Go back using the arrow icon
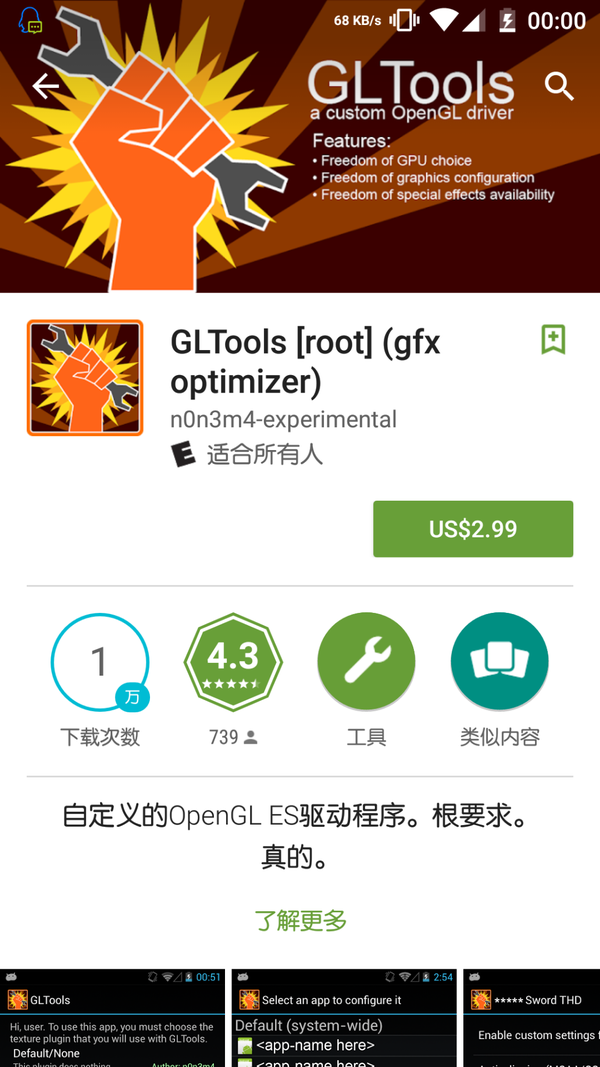600x1067 pixels. (45, 87)
